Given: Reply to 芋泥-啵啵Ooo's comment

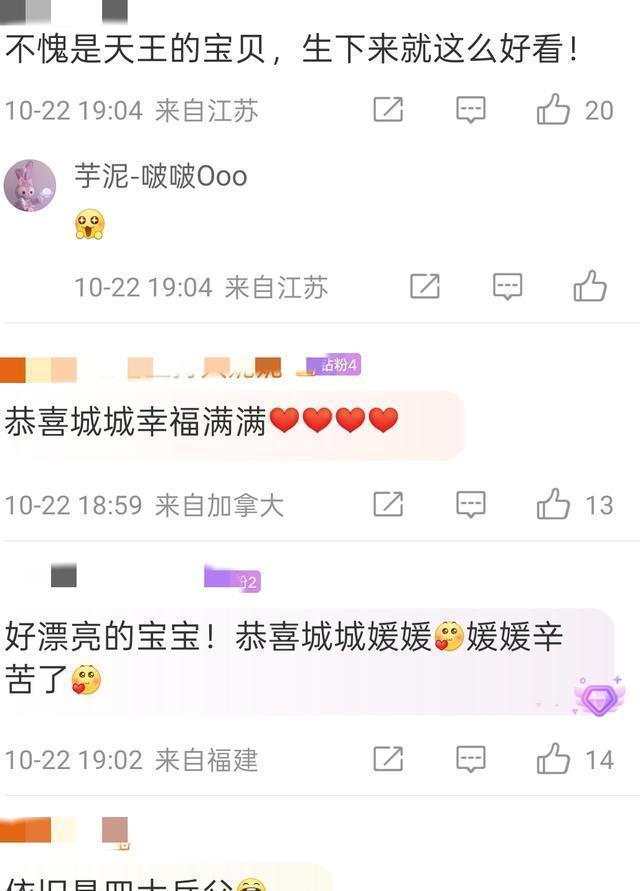Looking at the screenshot, I should point(508,287).
